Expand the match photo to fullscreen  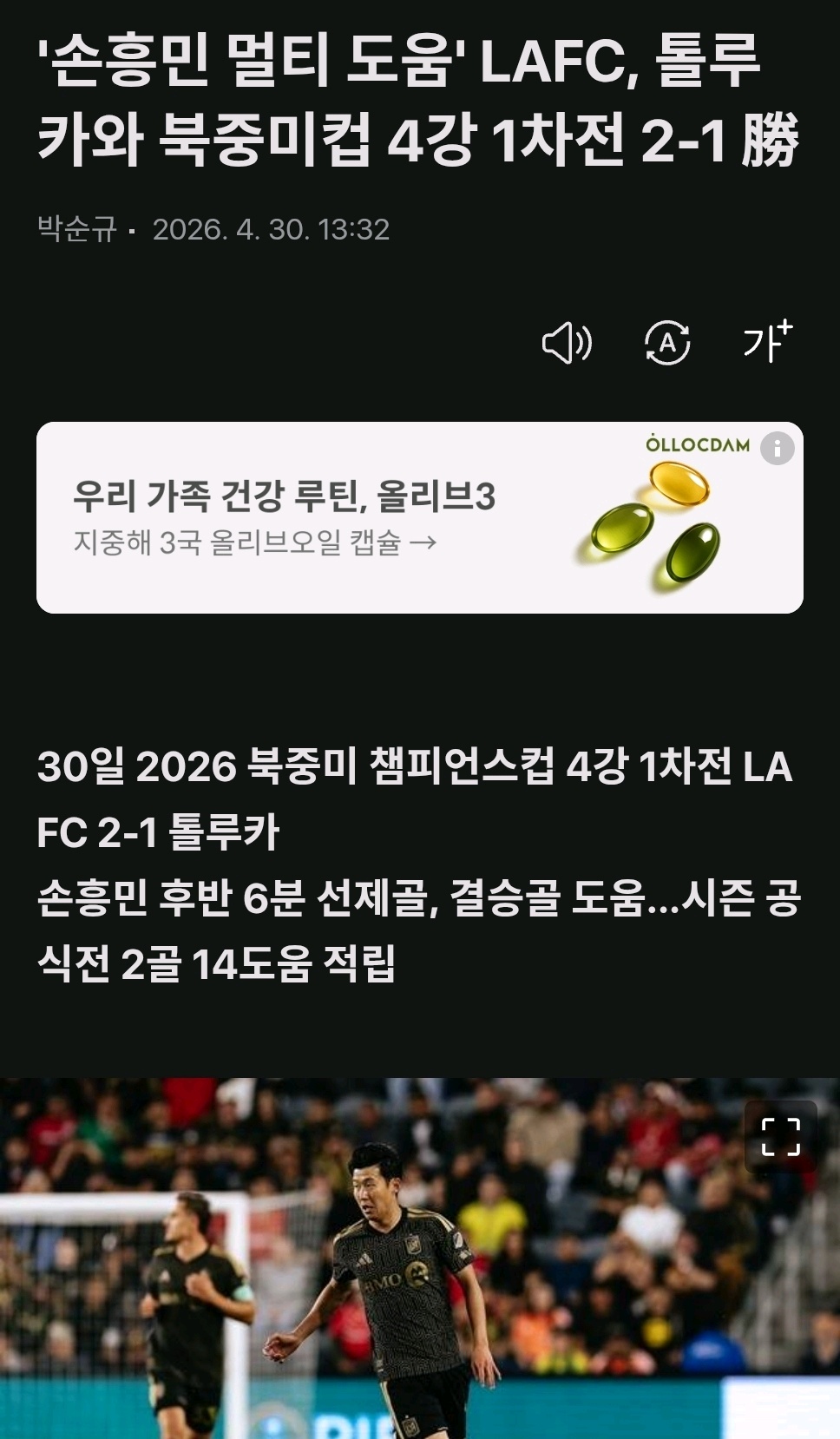[780, 1136]
